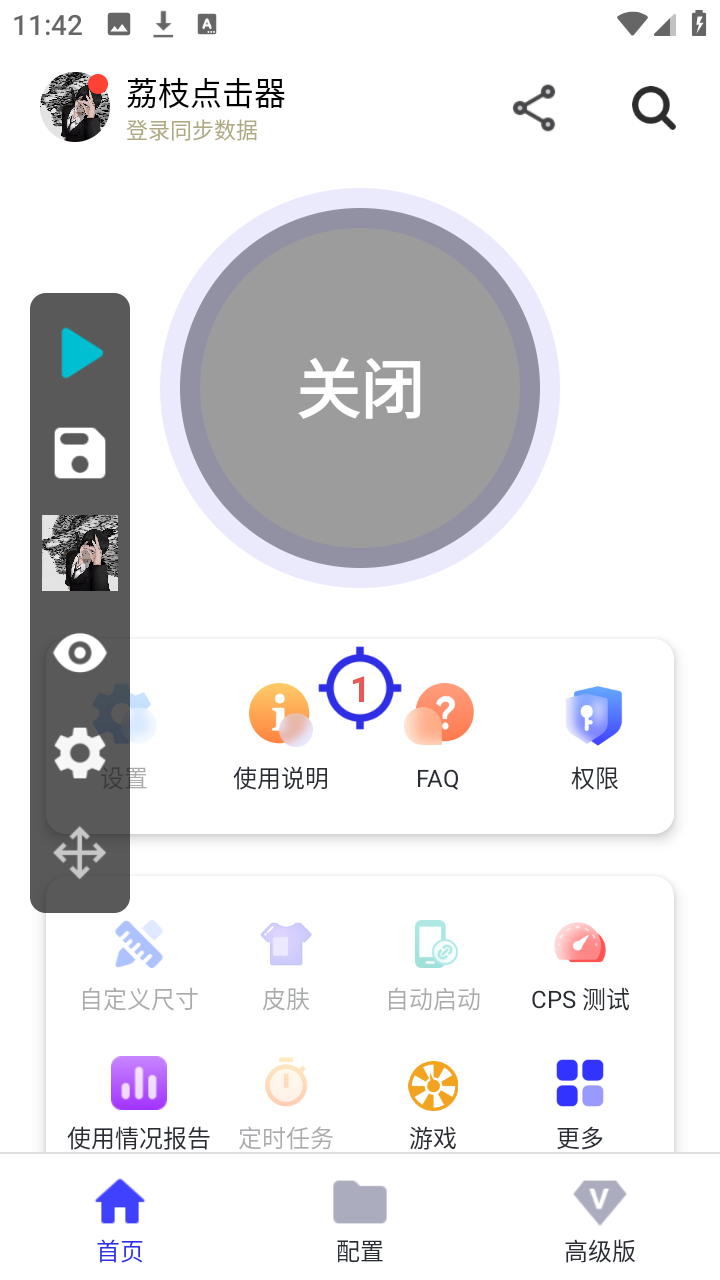Tap 关闭 to turn off the clicker
The image size is (720, 1280).
coord(360,388)
